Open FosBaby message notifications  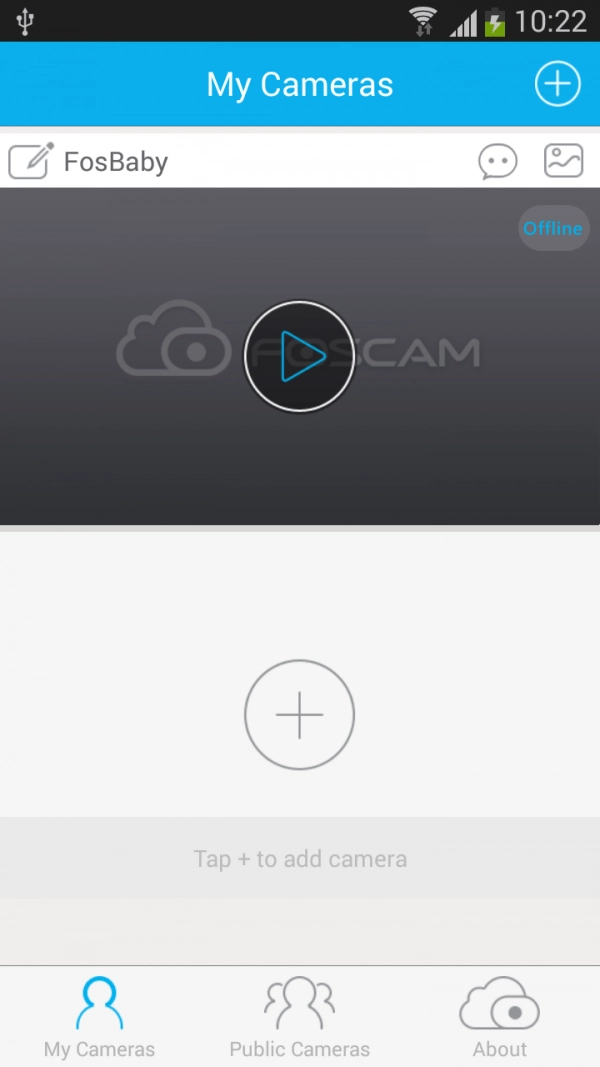[497, 161]
